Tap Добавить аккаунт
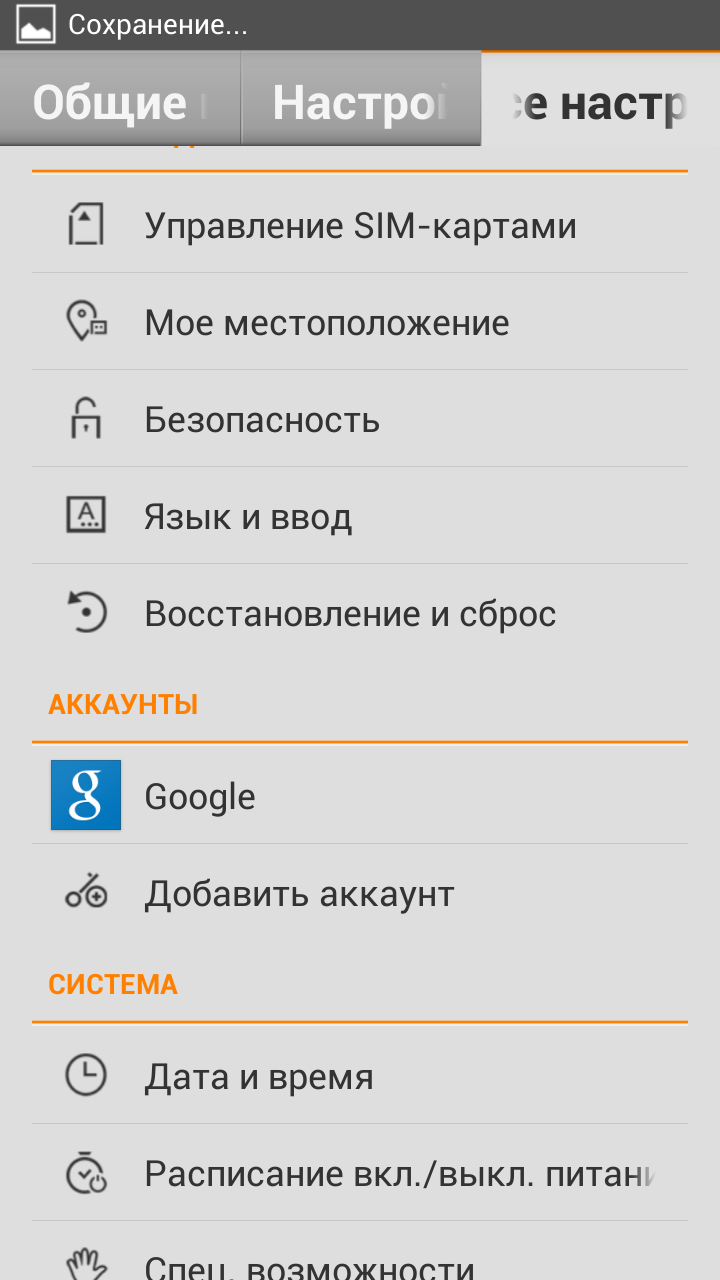Image resolution: width=720 pixels, height=1280 pixels. click(360, 893)
